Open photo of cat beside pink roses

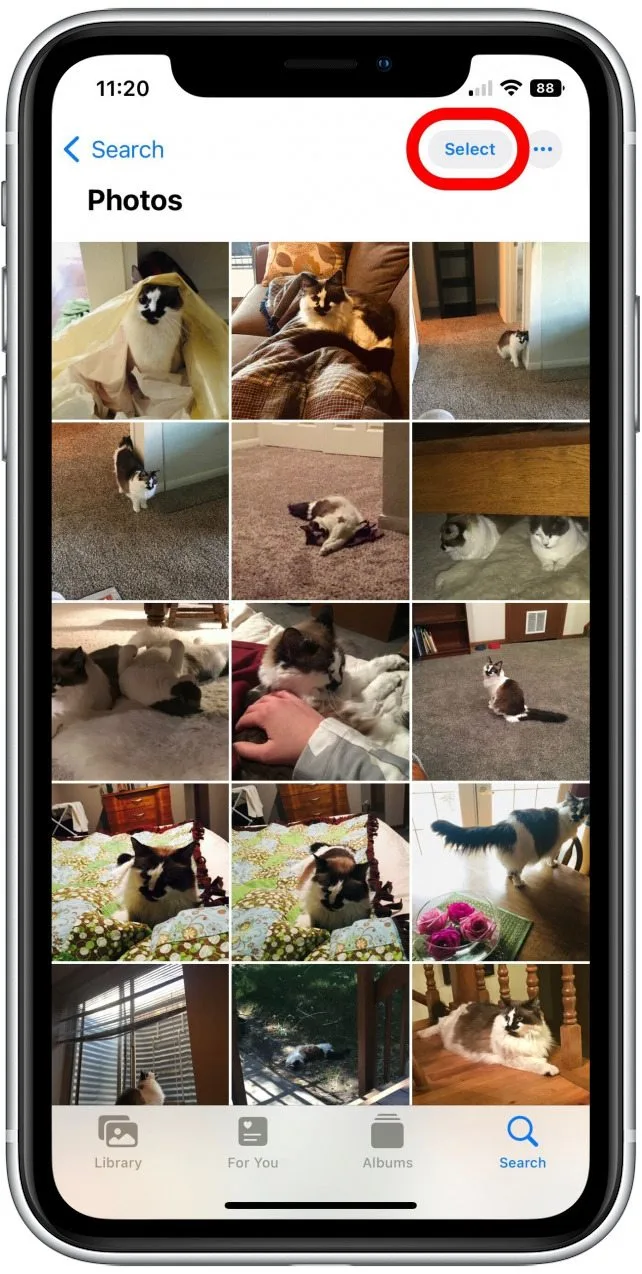pyautogui.click(x=500, y=871)
